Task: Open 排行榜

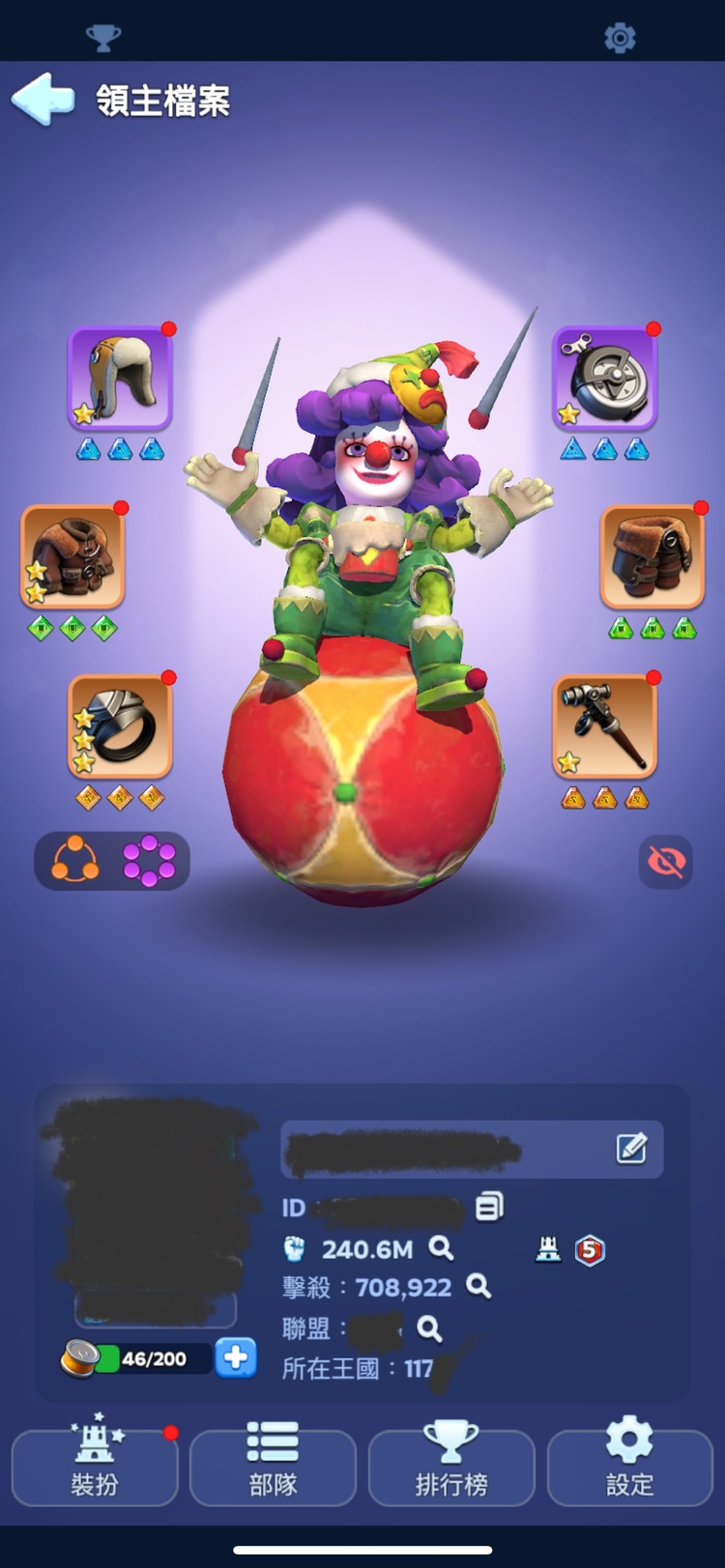Action: (451, 1467)
